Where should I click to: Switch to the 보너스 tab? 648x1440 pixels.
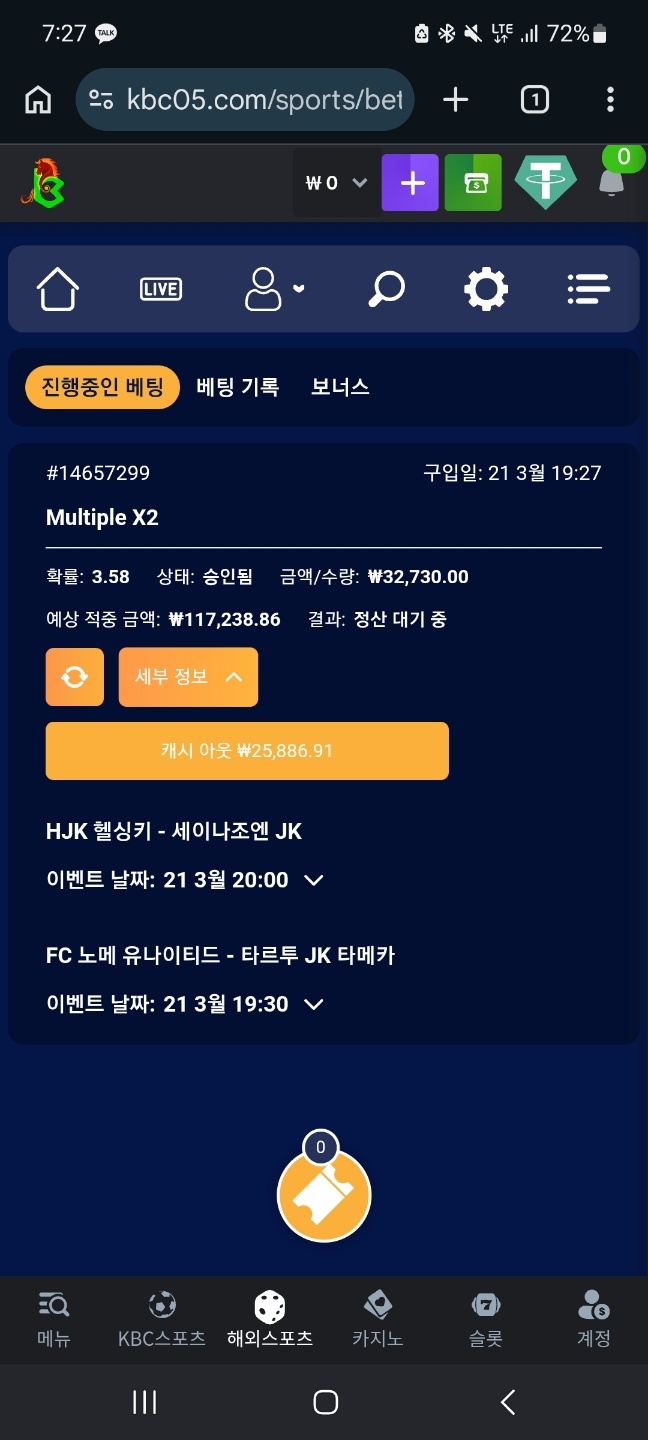340,387
